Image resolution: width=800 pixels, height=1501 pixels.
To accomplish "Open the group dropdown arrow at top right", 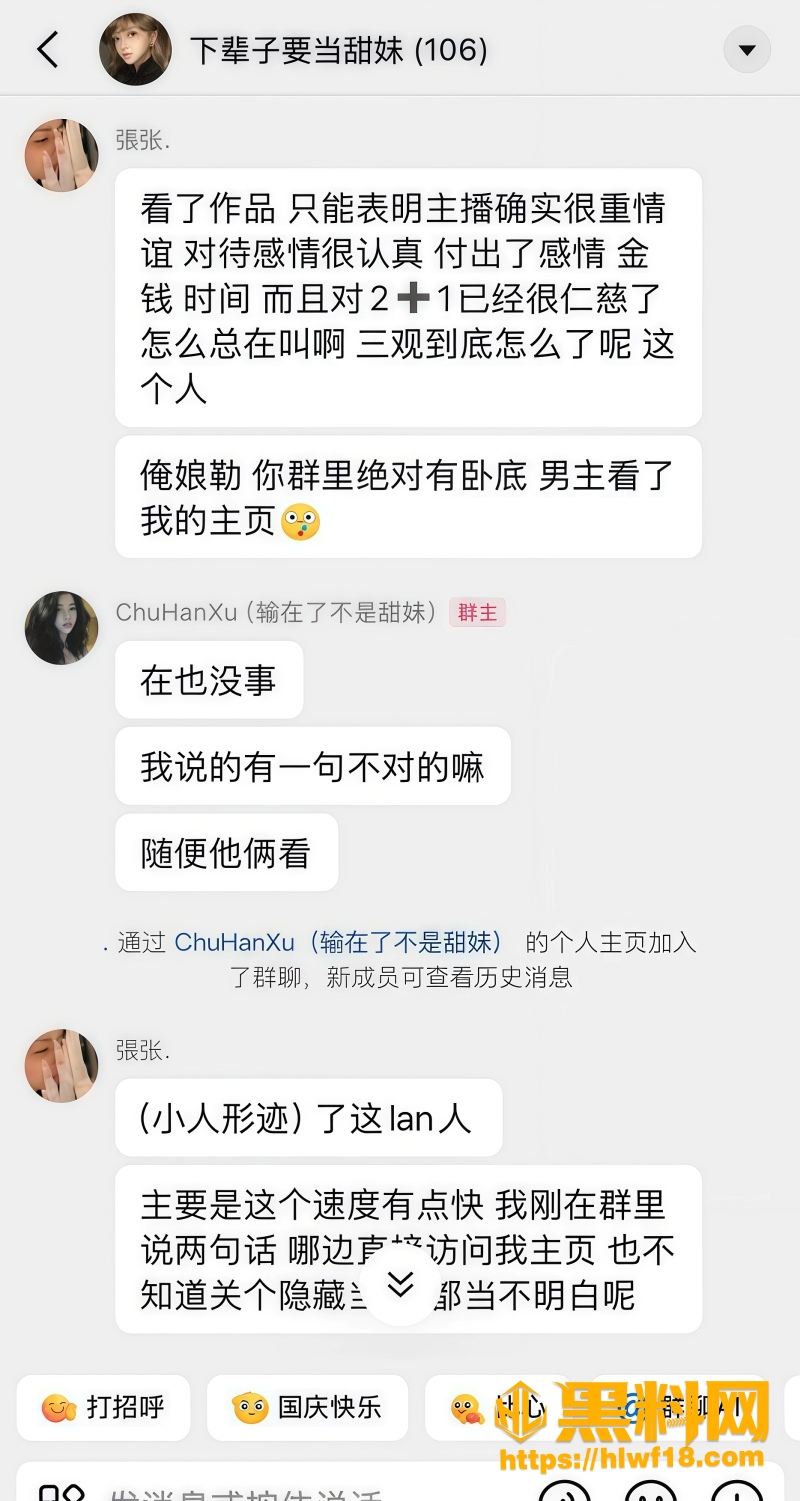I will [747, 49].
